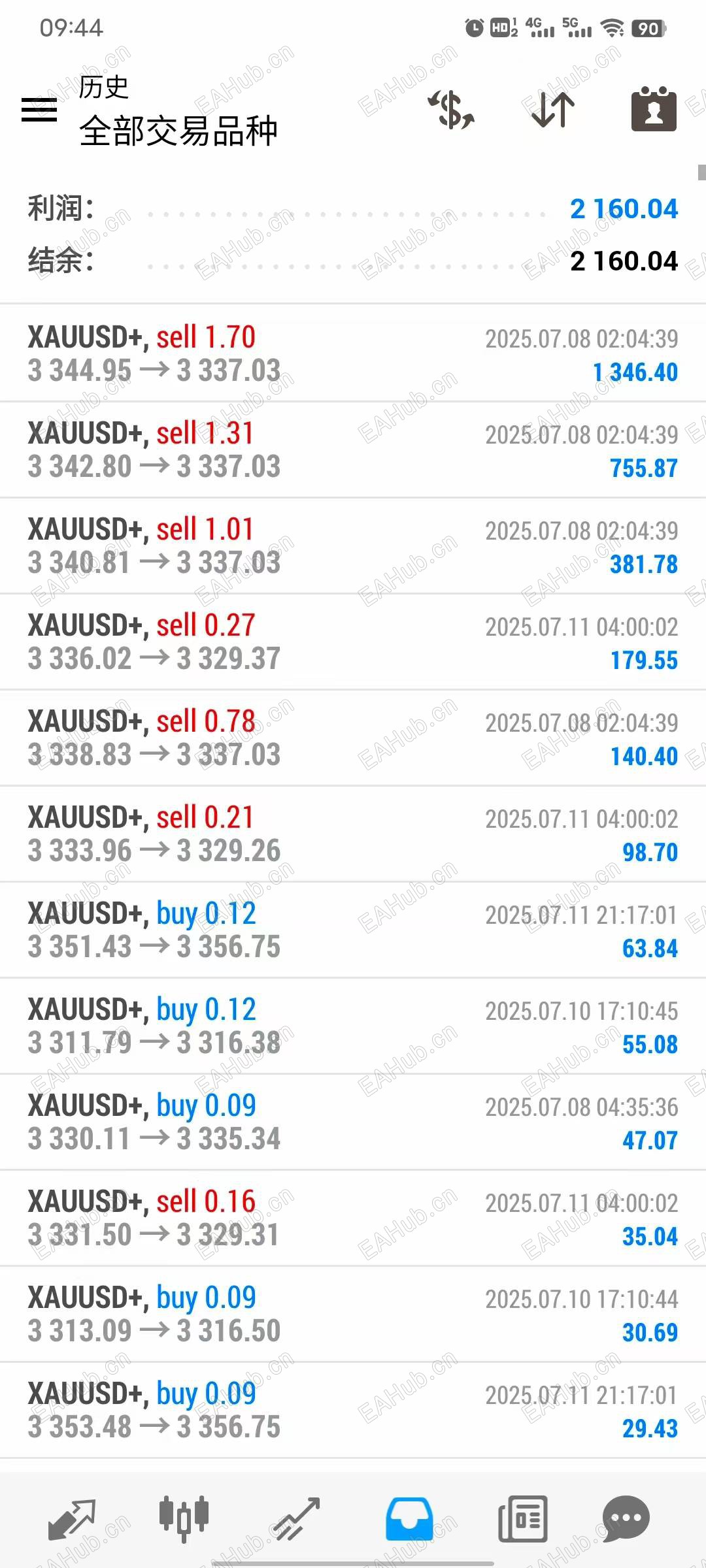Open the buy 0.12 trade with profit 63.84
The image size is (706, 1568).
click(x=353, y=930)
